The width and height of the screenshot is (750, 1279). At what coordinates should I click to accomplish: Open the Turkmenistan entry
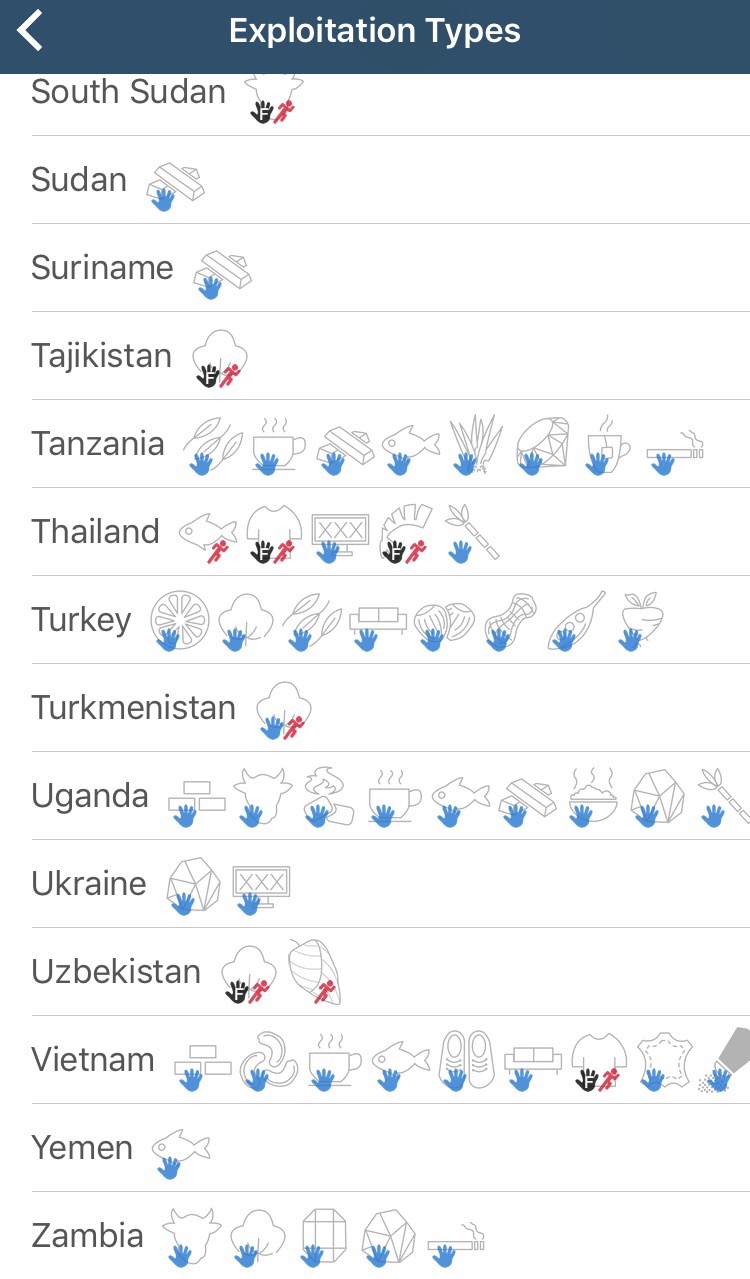133,708
